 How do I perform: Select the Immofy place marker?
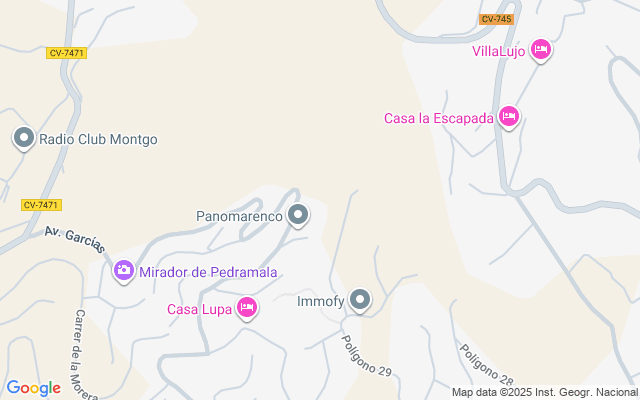(360, 300)
